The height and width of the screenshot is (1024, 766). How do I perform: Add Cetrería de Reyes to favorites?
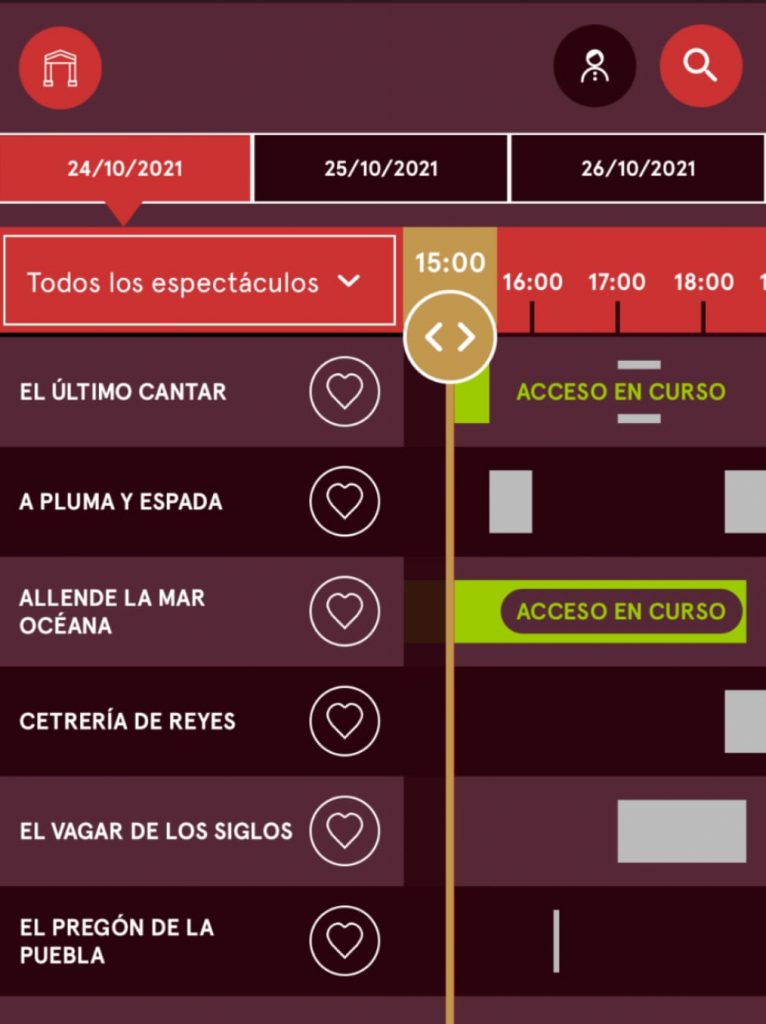[344, 721]
